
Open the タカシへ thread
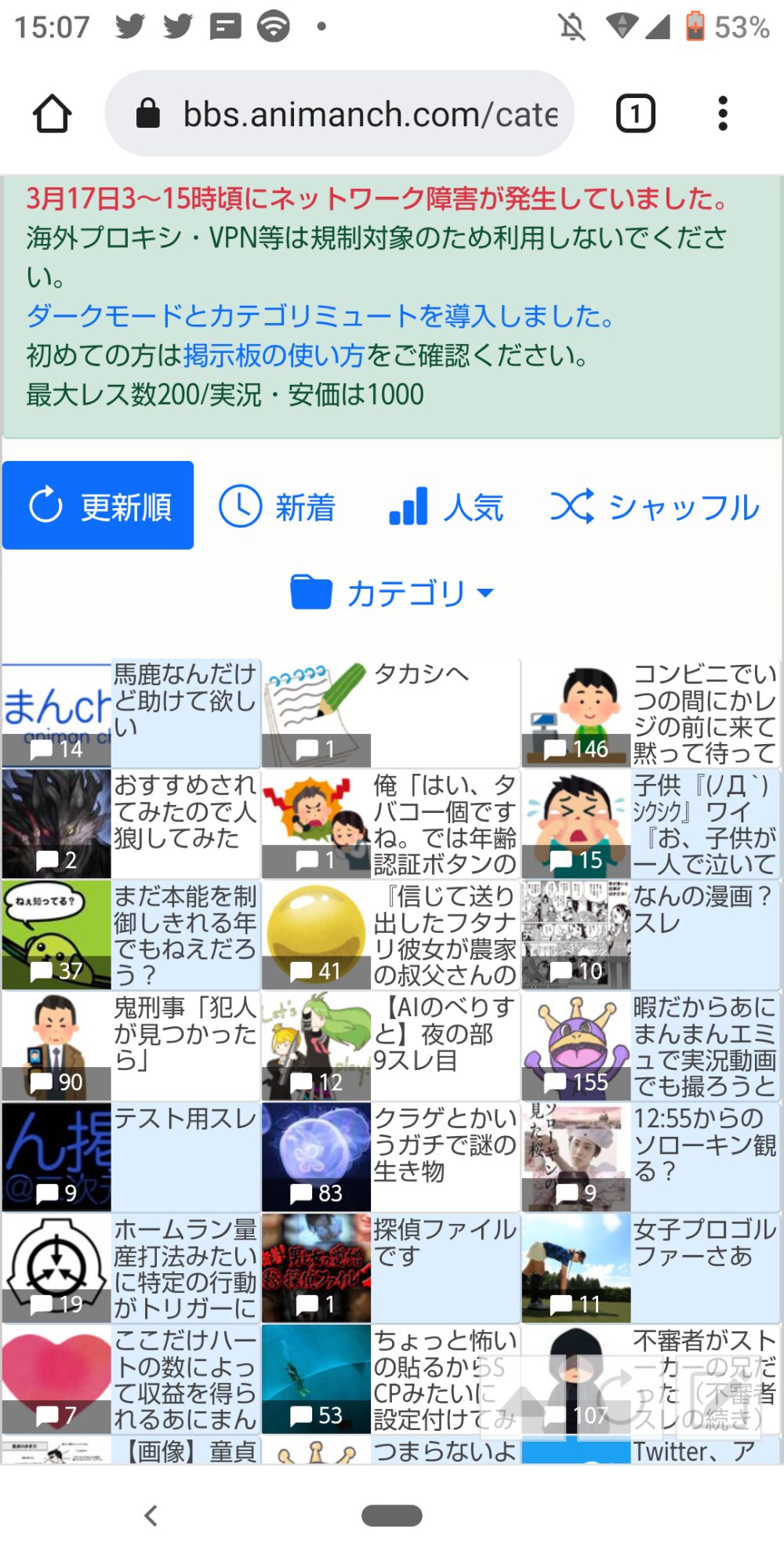421,674
